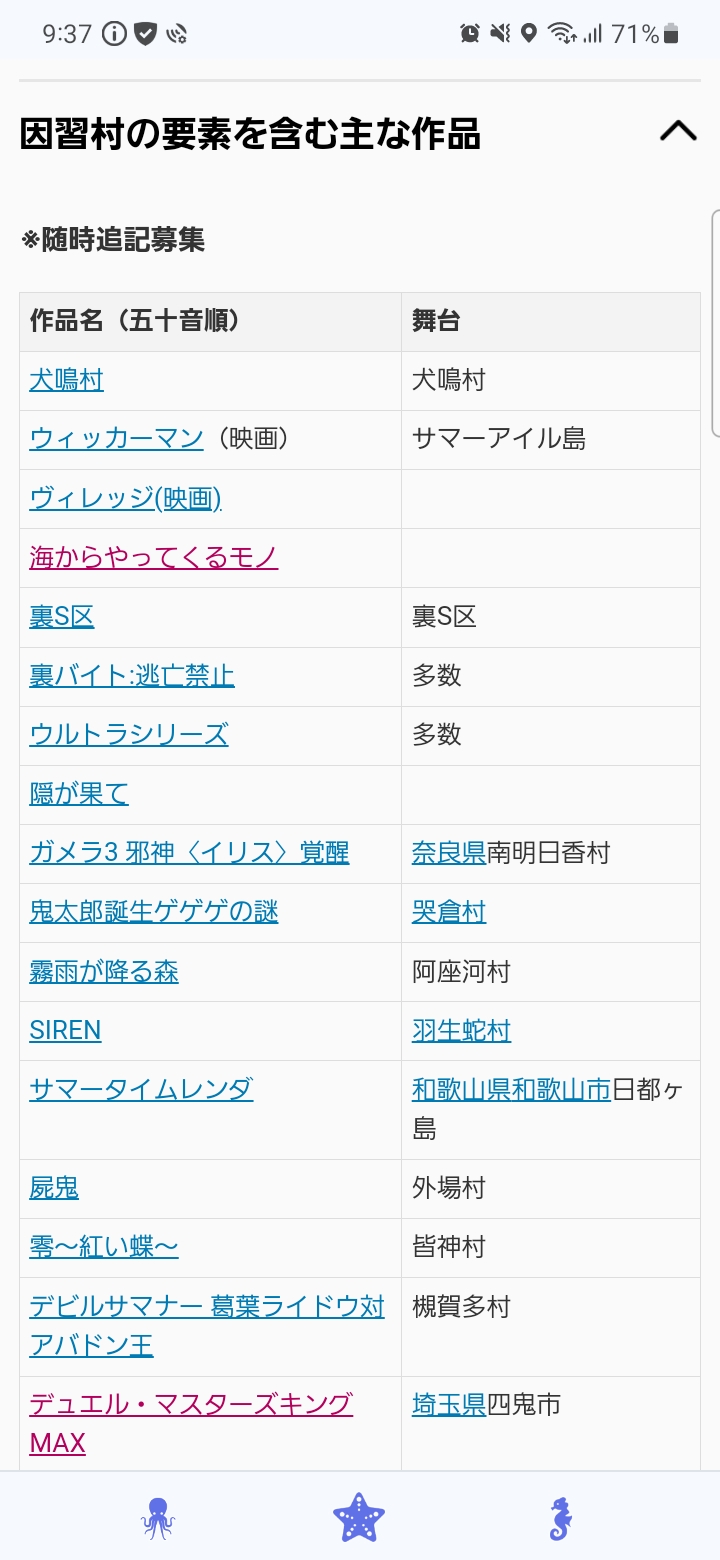This screenshot has height=1560, width=720.
Task: Open the 隠が果て link
Action: 79,793
